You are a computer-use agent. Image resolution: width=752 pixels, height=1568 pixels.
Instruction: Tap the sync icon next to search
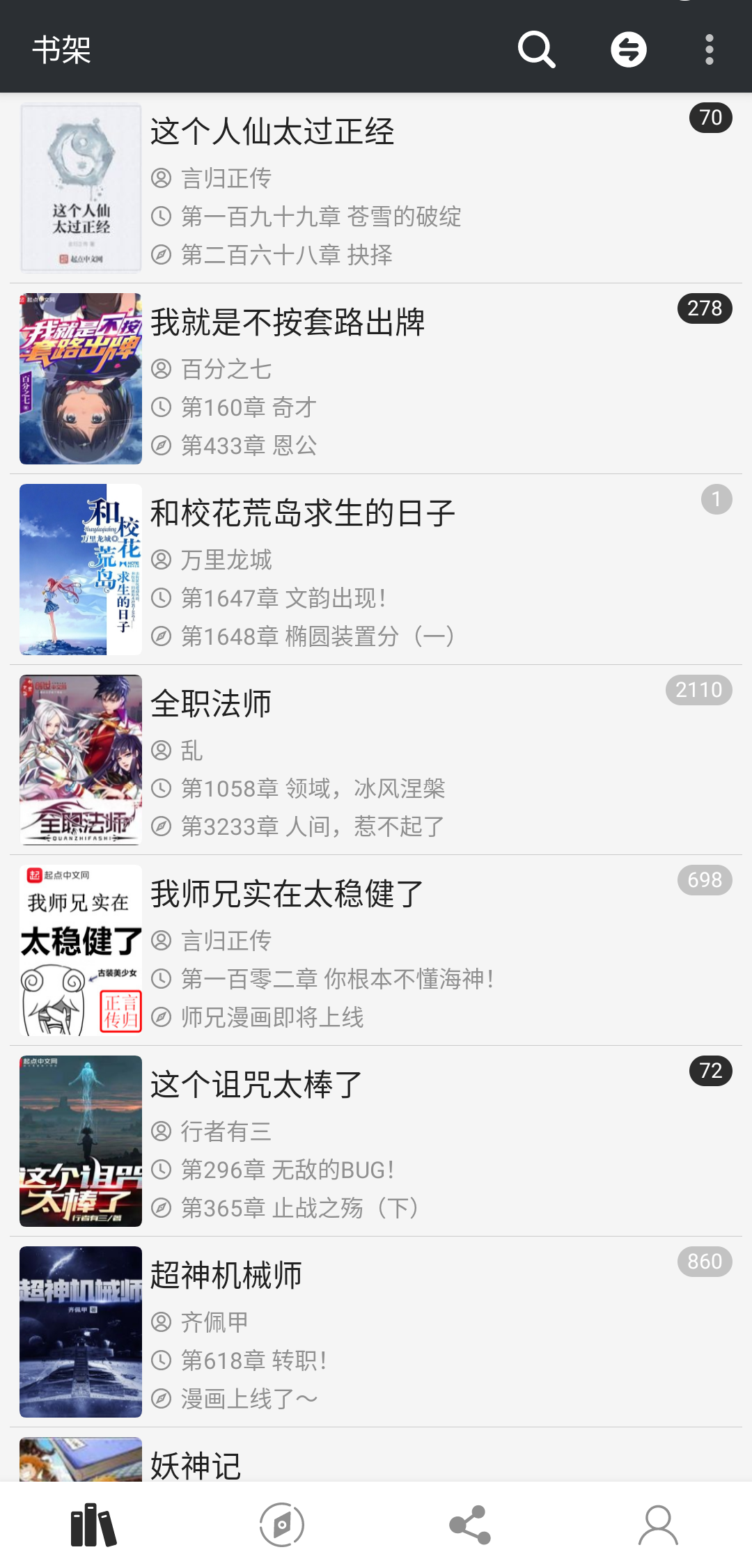pos(628,49)
